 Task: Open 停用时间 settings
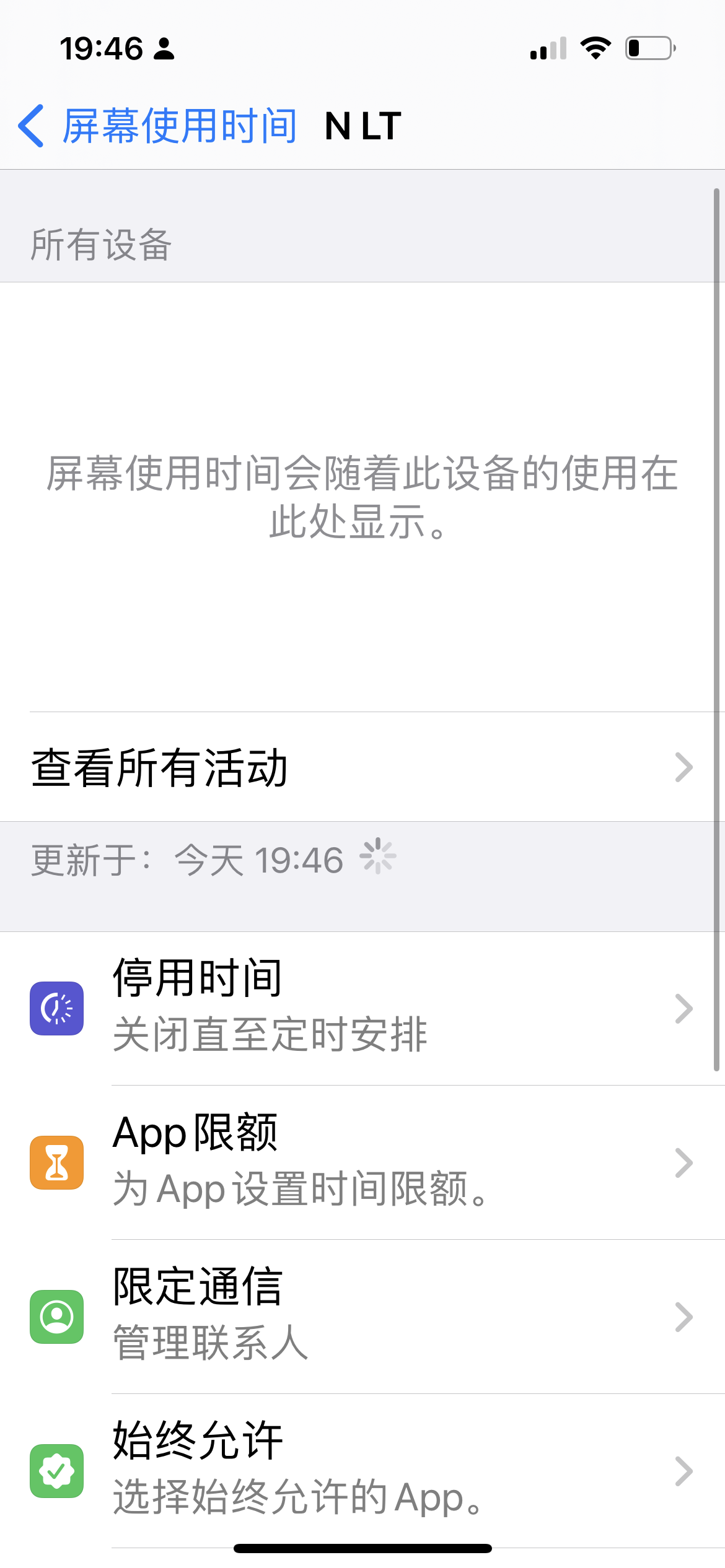pos(362,1008)
